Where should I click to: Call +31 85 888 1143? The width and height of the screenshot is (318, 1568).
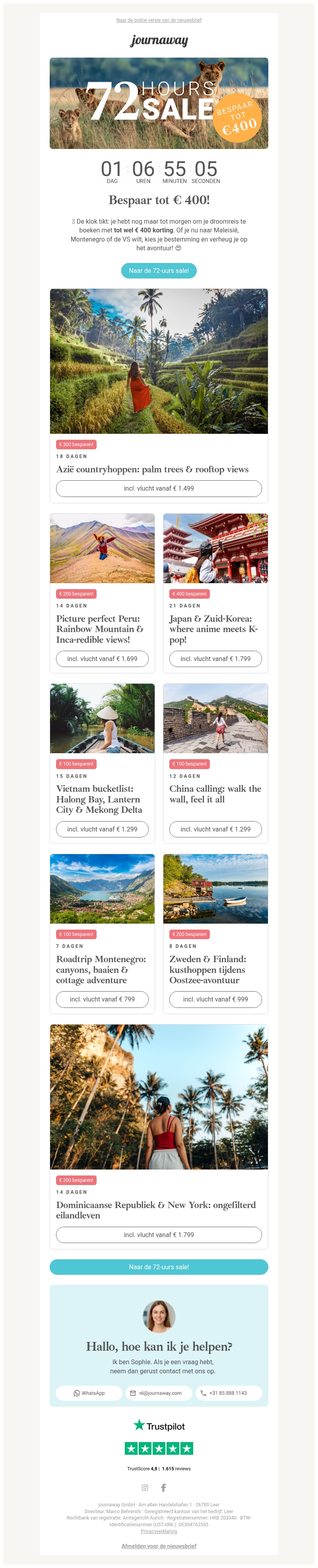[x=229, y=1393]
